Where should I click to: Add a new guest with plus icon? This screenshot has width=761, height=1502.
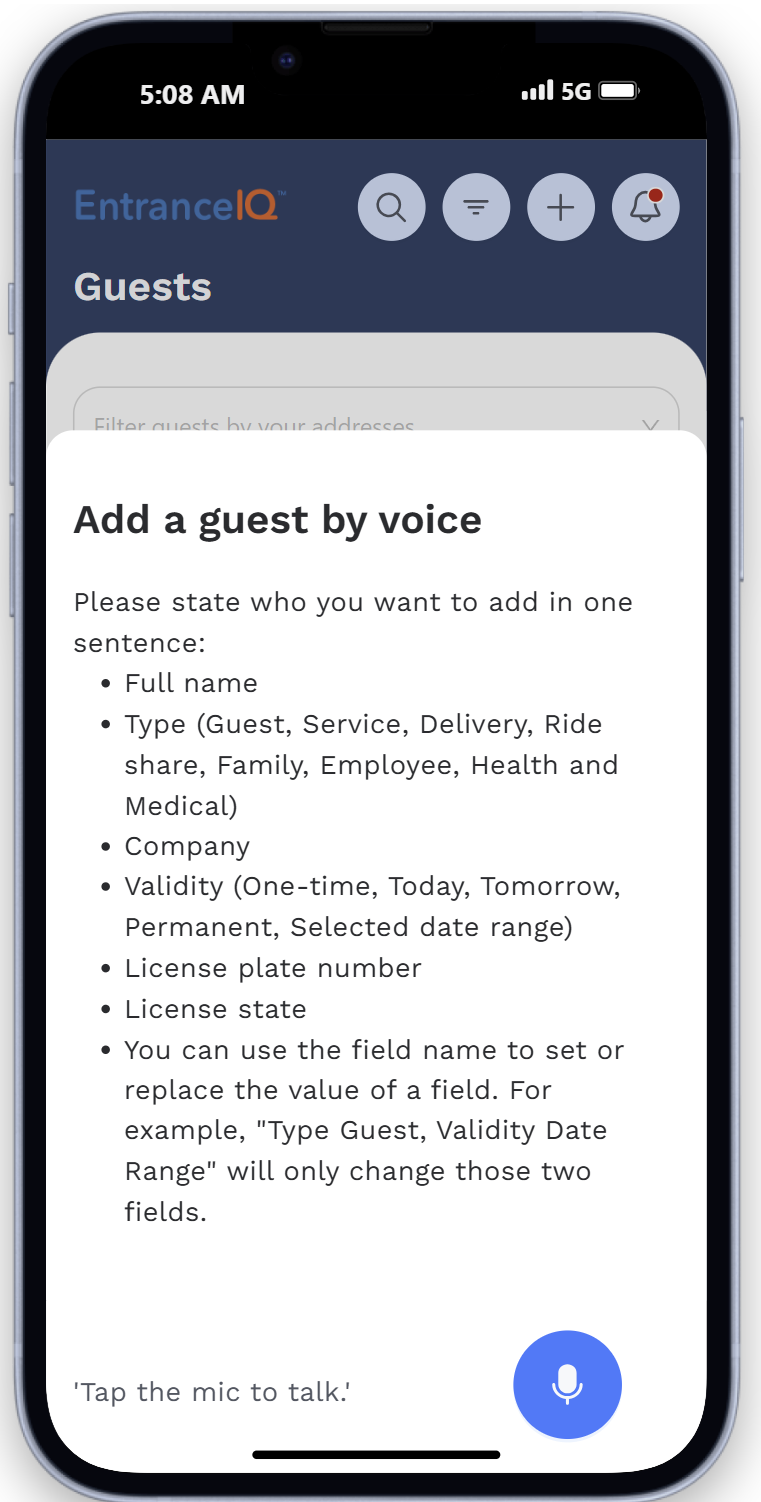[x=561, y=208]
